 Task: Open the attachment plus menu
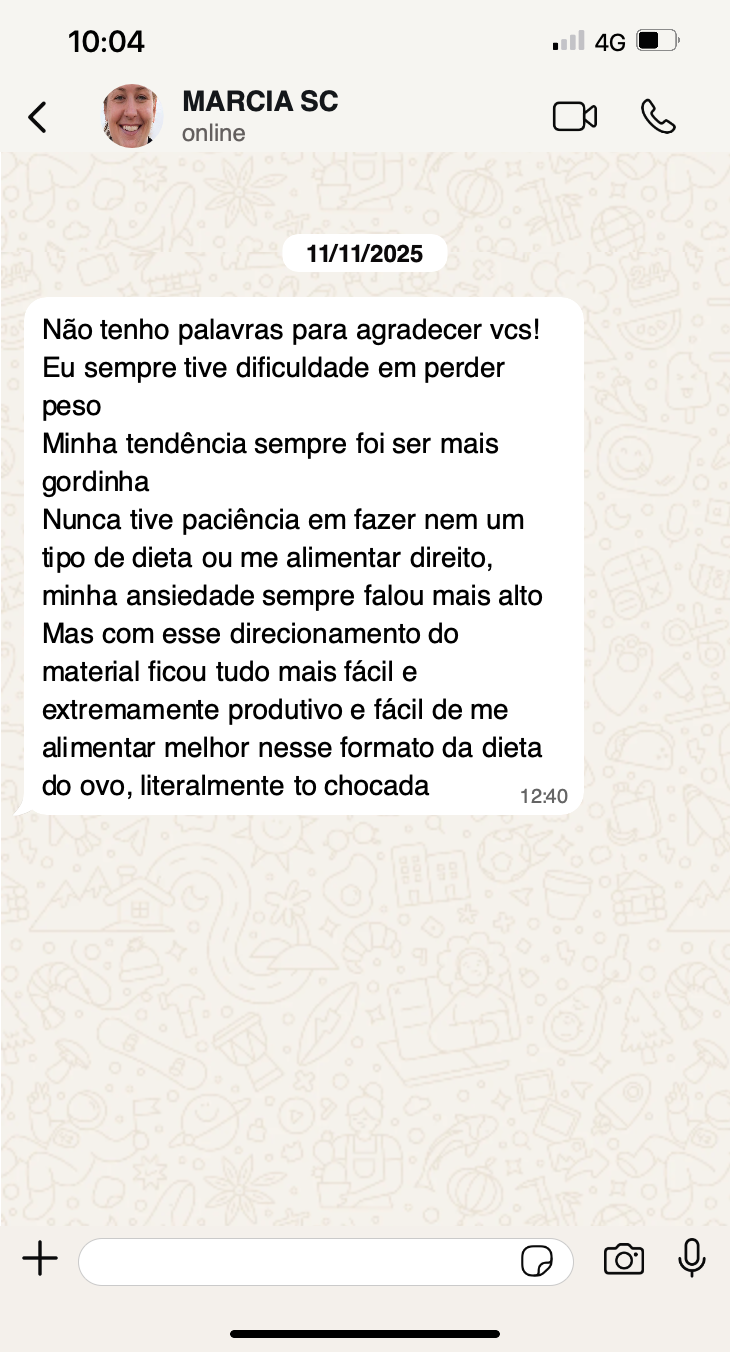tap(40, 1259)
